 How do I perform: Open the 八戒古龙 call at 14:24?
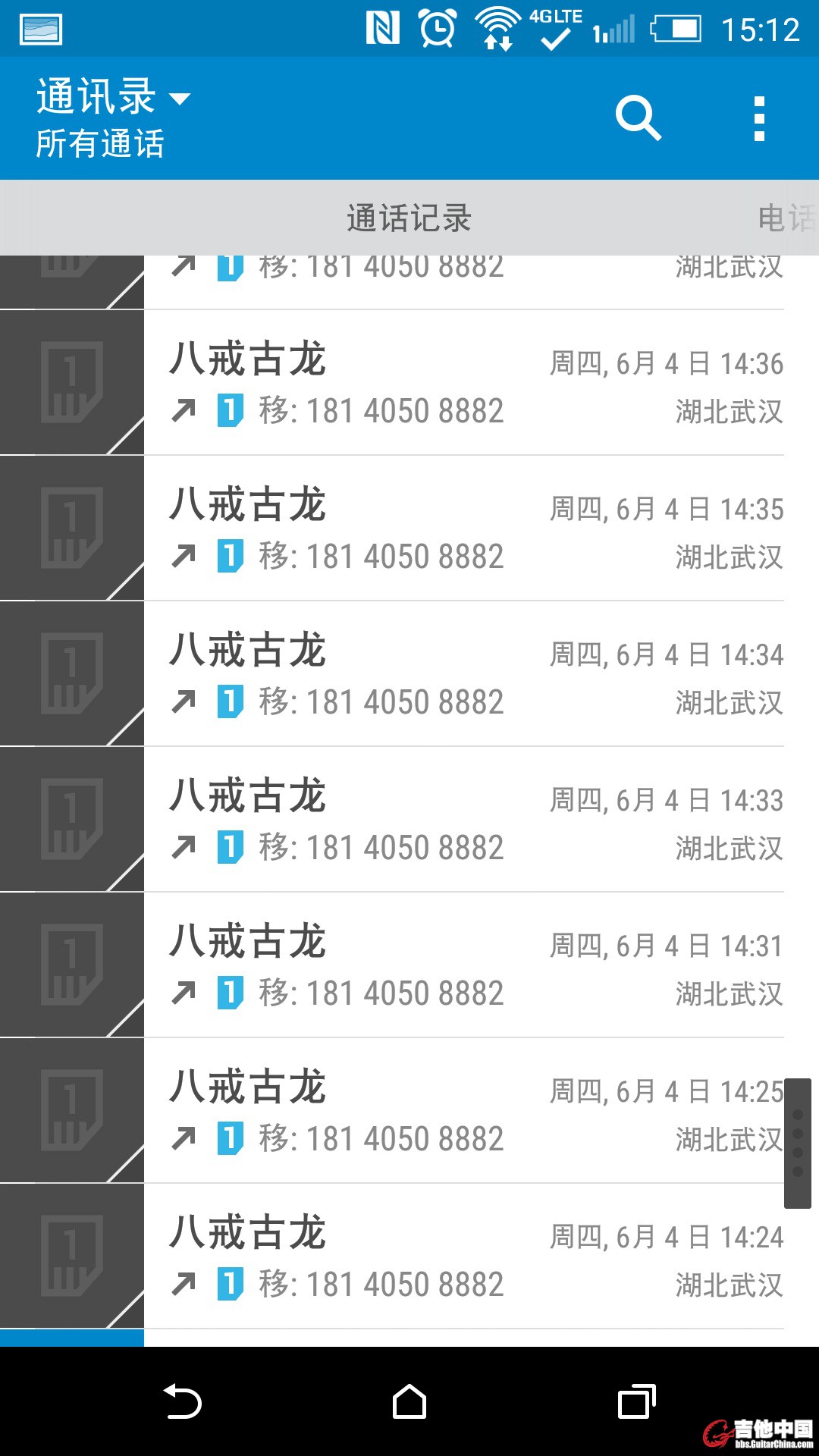pyautogui.click(x=463, y=1257)
